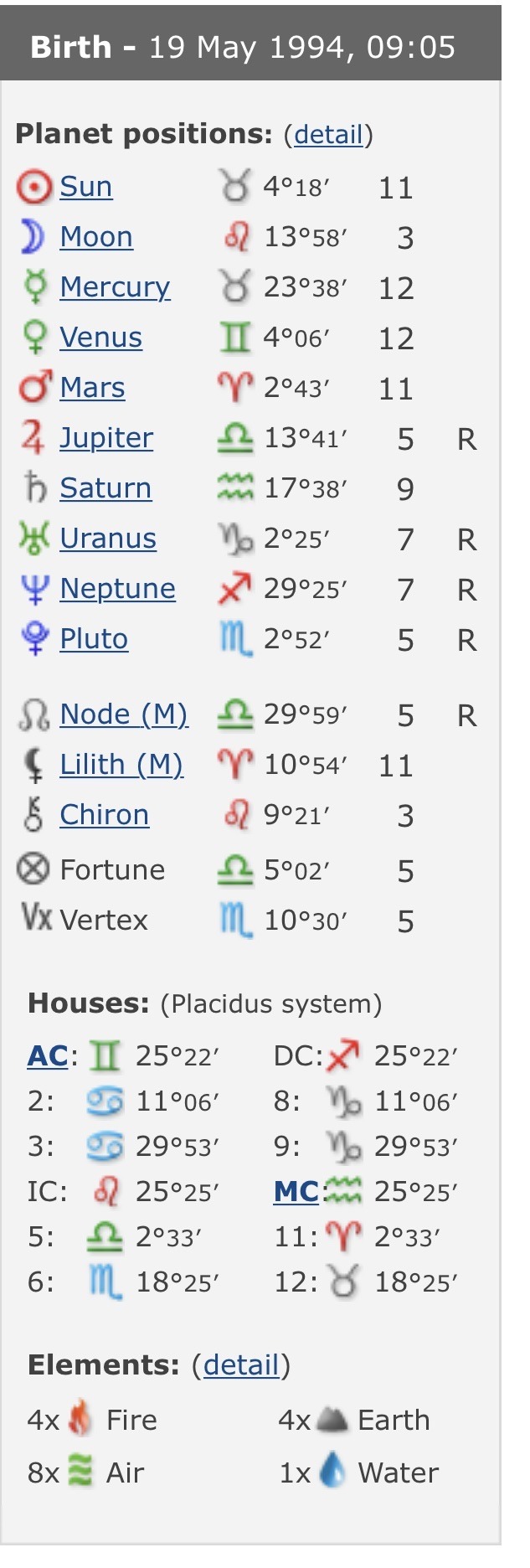Viewport: 530px width, 1568px height.
Task: Open the Elements detail link
Action: coord(240,1365)
